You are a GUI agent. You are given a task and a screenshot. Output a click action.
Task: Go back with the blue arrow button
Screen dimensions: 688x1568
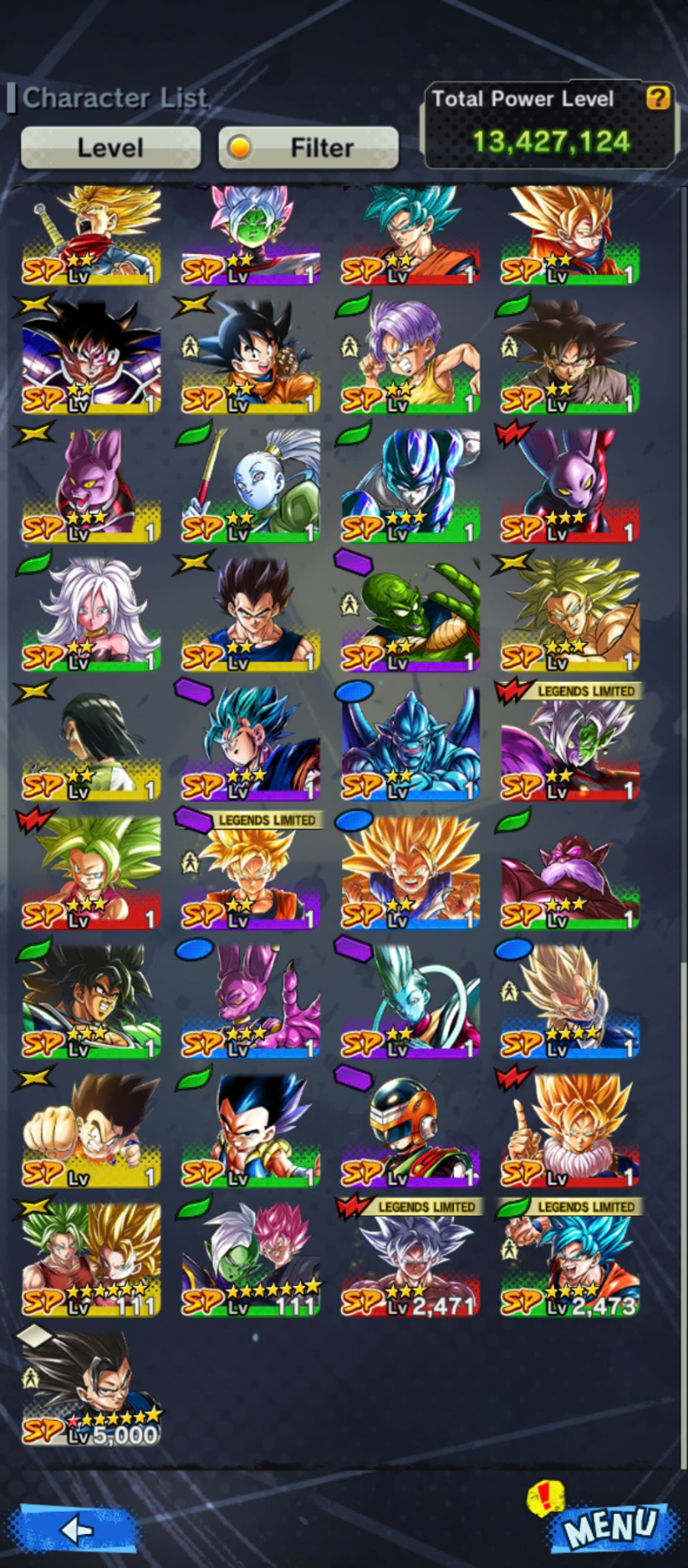click(x=77, y=1528)
